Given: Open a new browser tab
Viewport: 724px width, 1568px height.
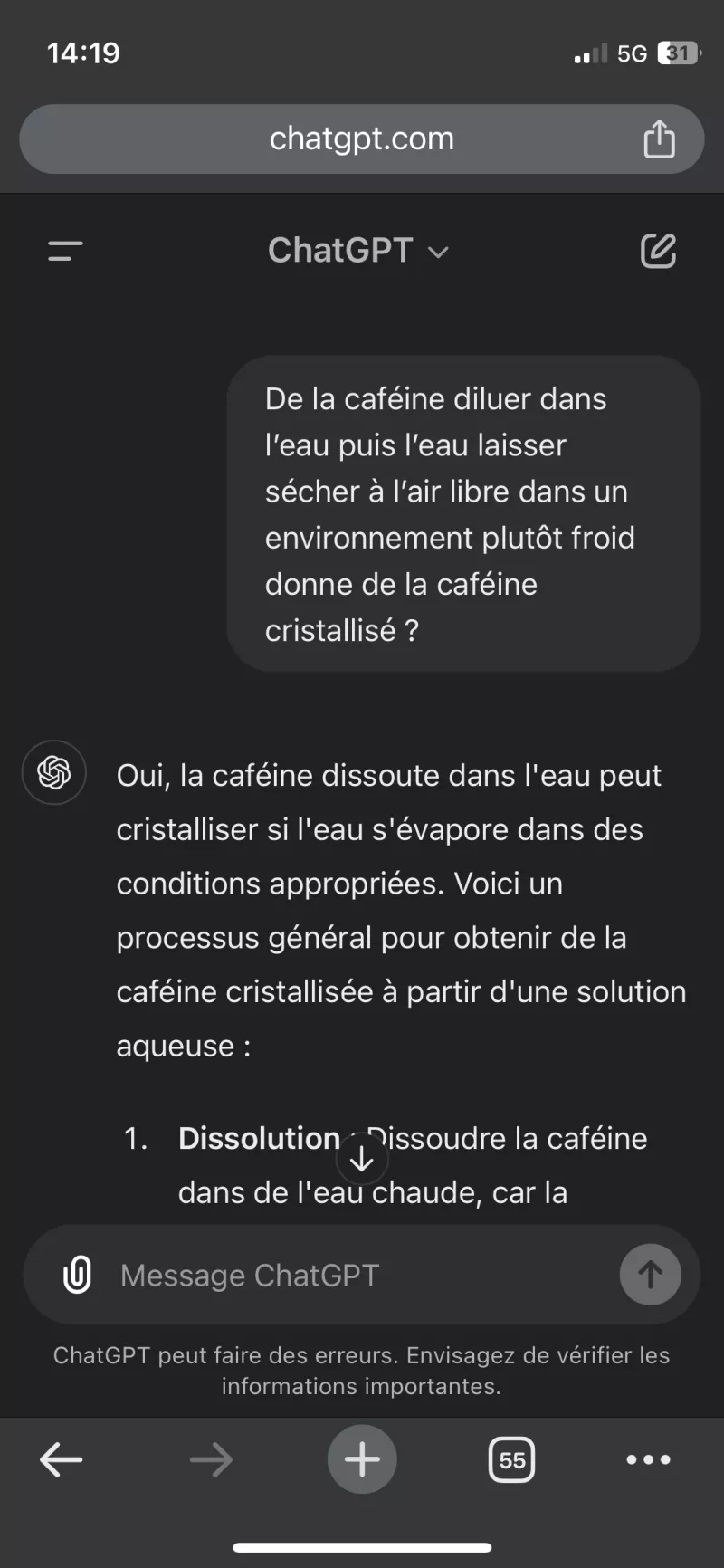Looking at the screenshot, I should pyautogui.click(x=362, y=1459).
